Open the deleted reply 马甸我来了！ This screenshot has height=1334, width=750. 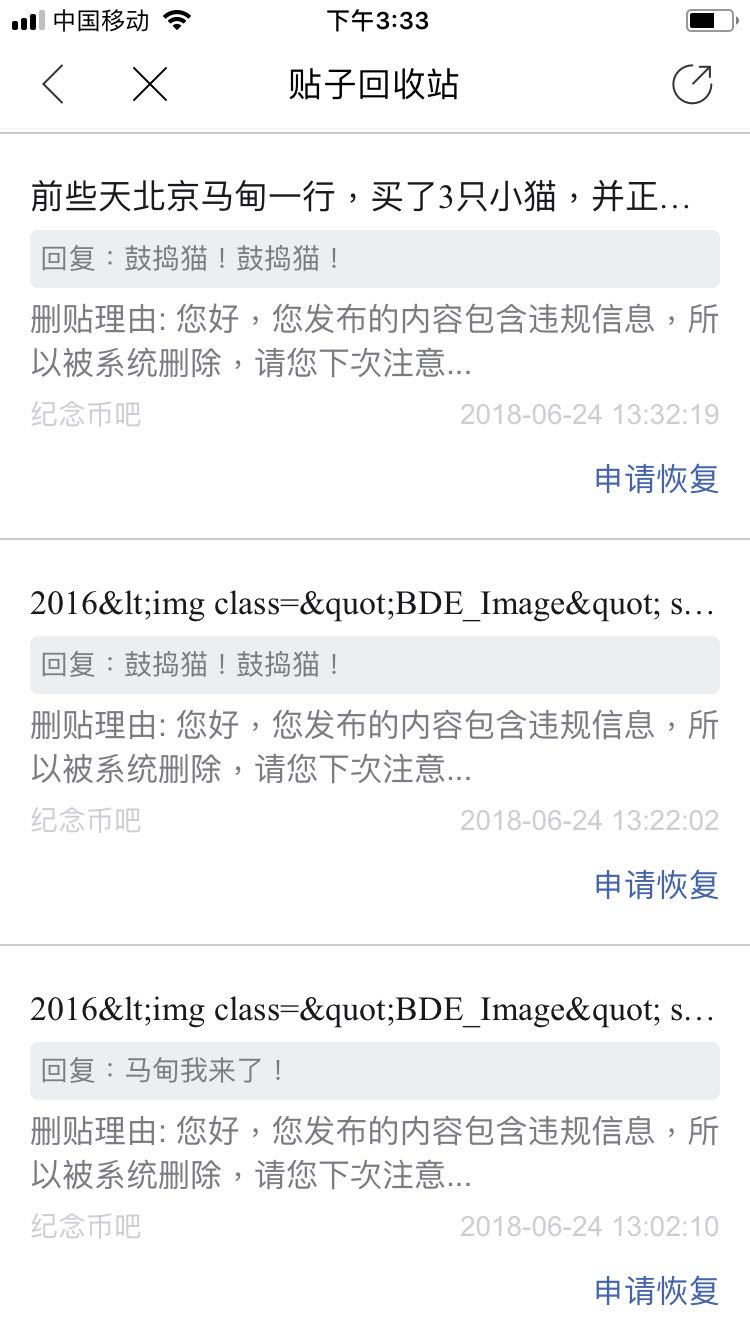tap(375, 1071)
